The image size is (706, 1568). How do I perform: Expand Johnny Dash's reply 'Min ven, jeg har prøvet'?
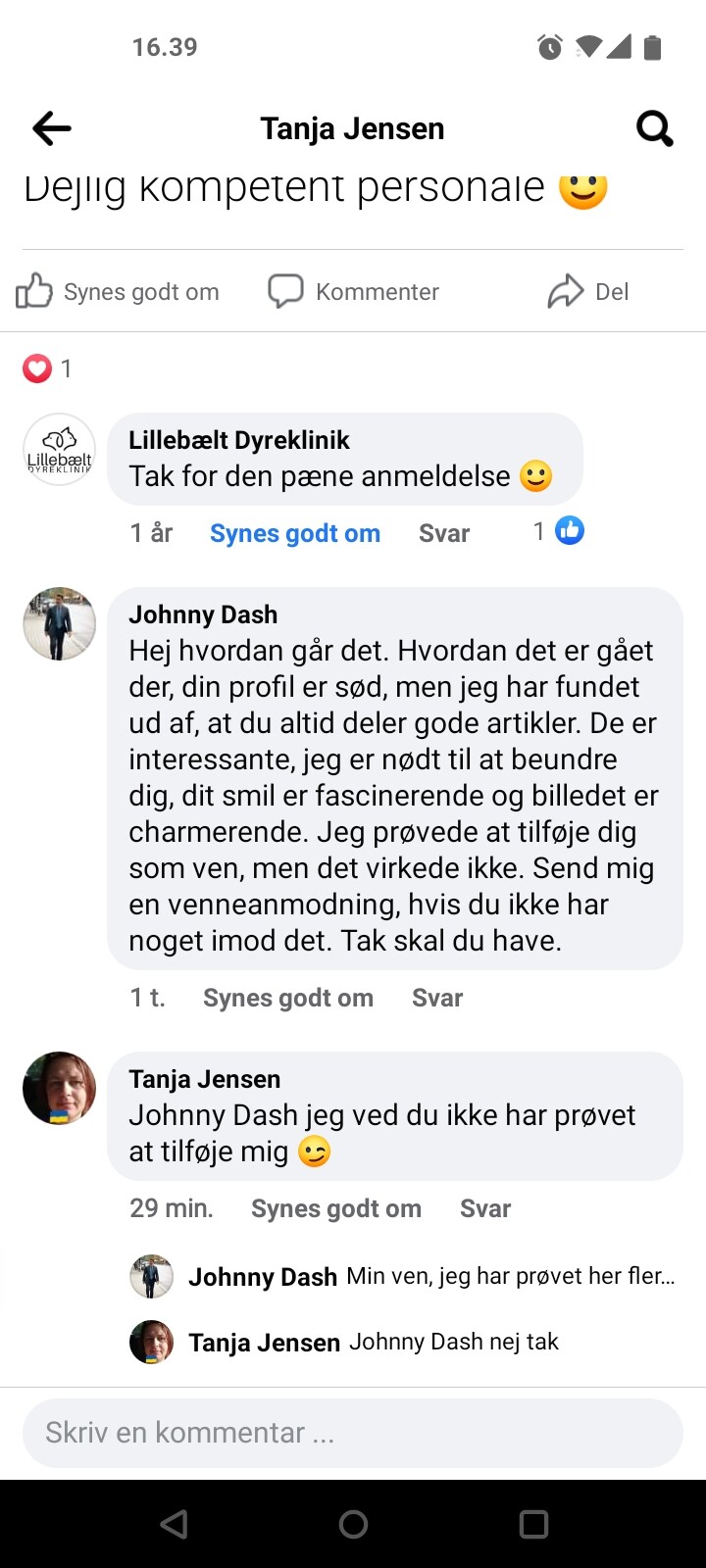coord(510,1277)
